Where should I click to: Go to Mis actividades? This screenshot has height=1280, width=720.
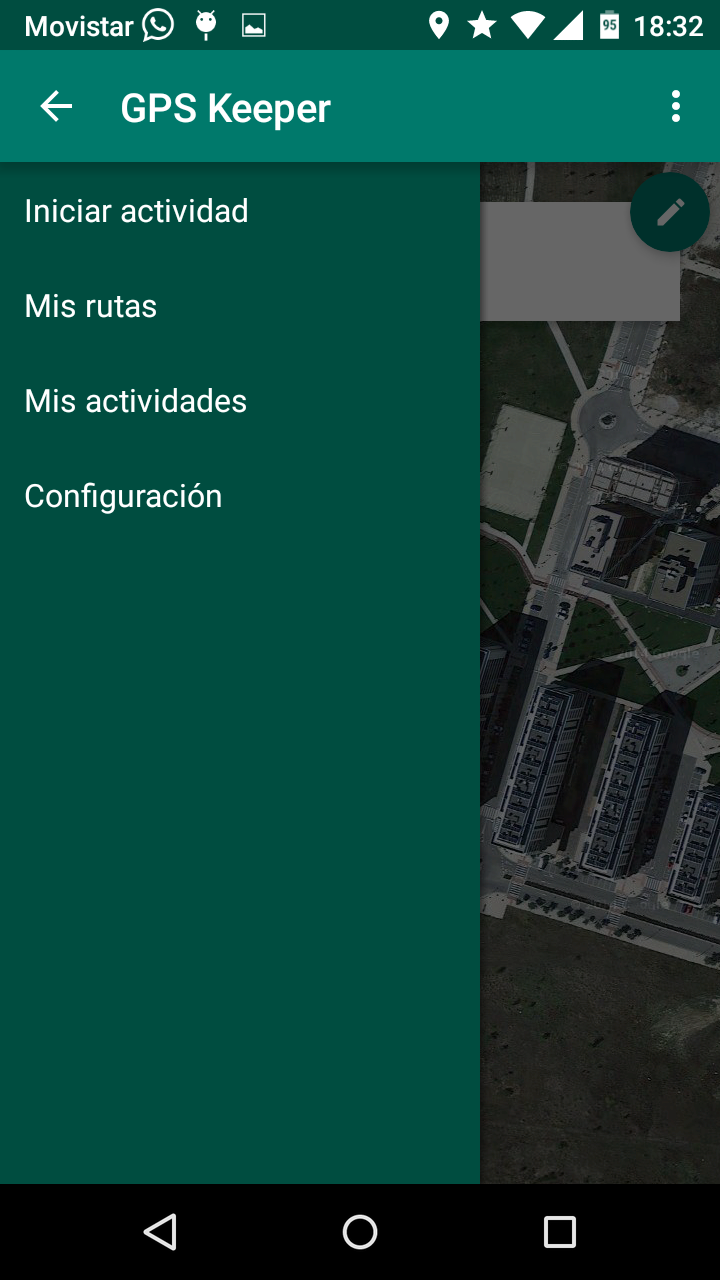point(136,401)
